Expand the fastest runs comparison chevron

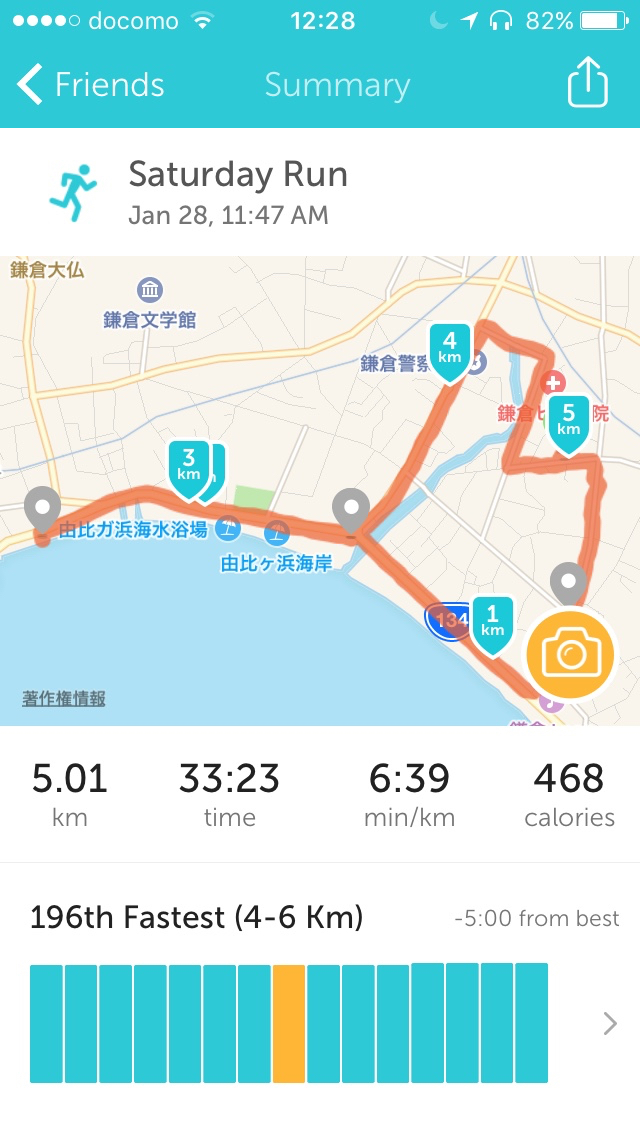610,1023
